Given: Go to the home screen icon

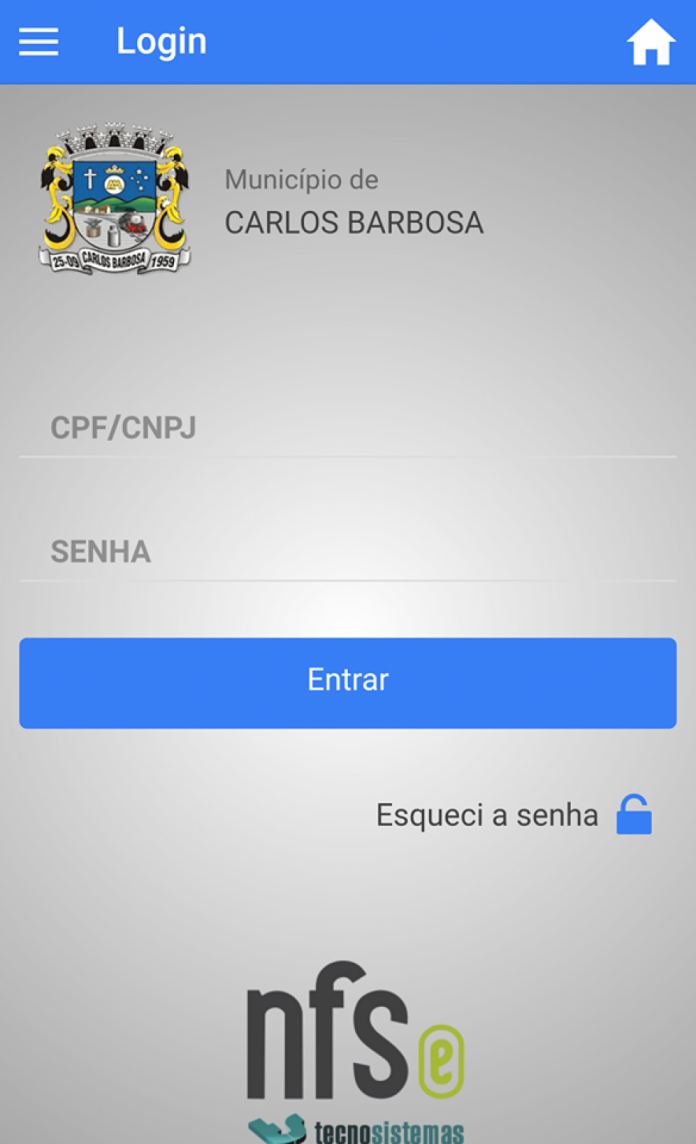Looking at the screenshot, I should (x=651, y=43).
